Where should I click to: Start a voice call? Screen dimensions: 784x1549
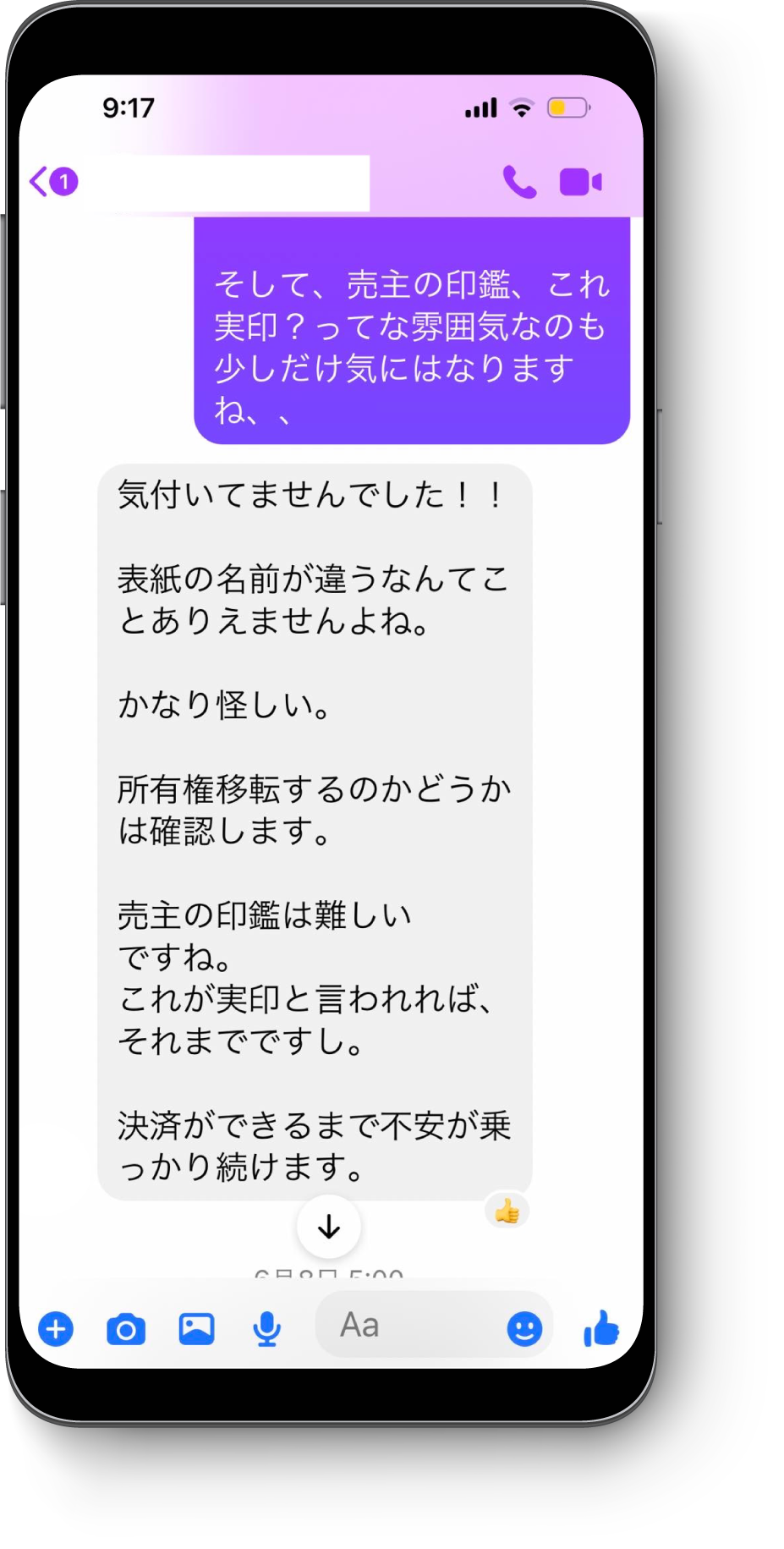[519, 181]
